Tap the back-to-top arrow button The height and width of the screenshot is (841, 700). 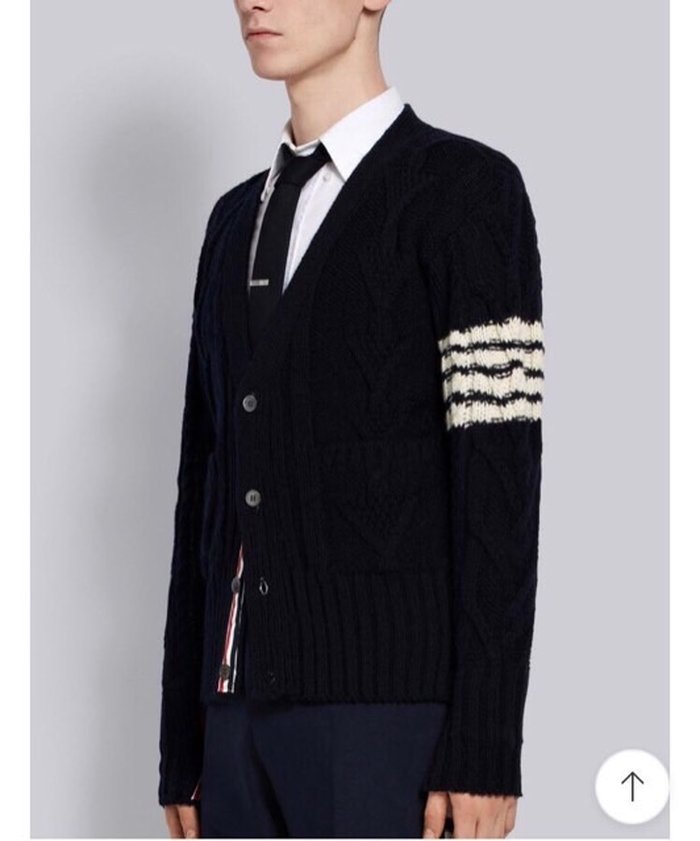pyautogui.click(x=631, y=786)
